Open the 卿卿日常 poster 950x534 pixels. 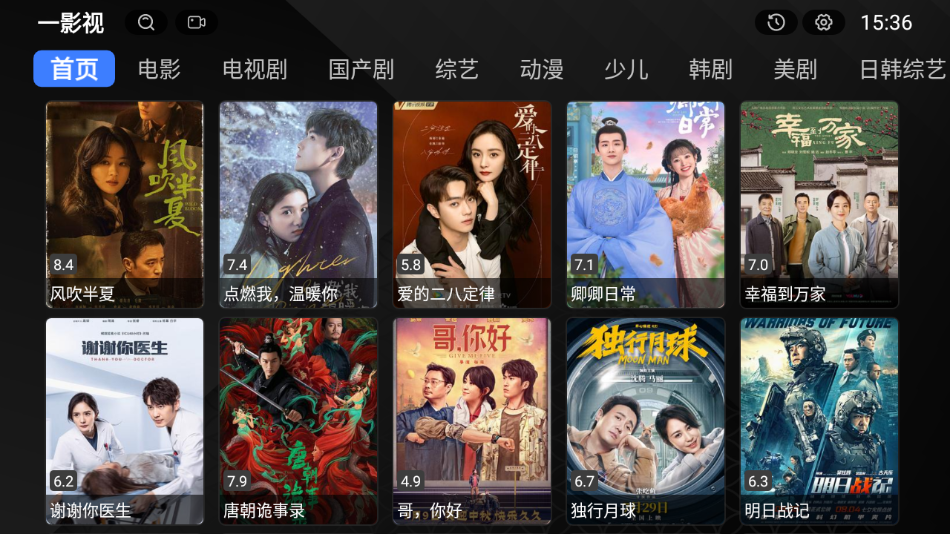pyautogui.click(x=646, y=204)
